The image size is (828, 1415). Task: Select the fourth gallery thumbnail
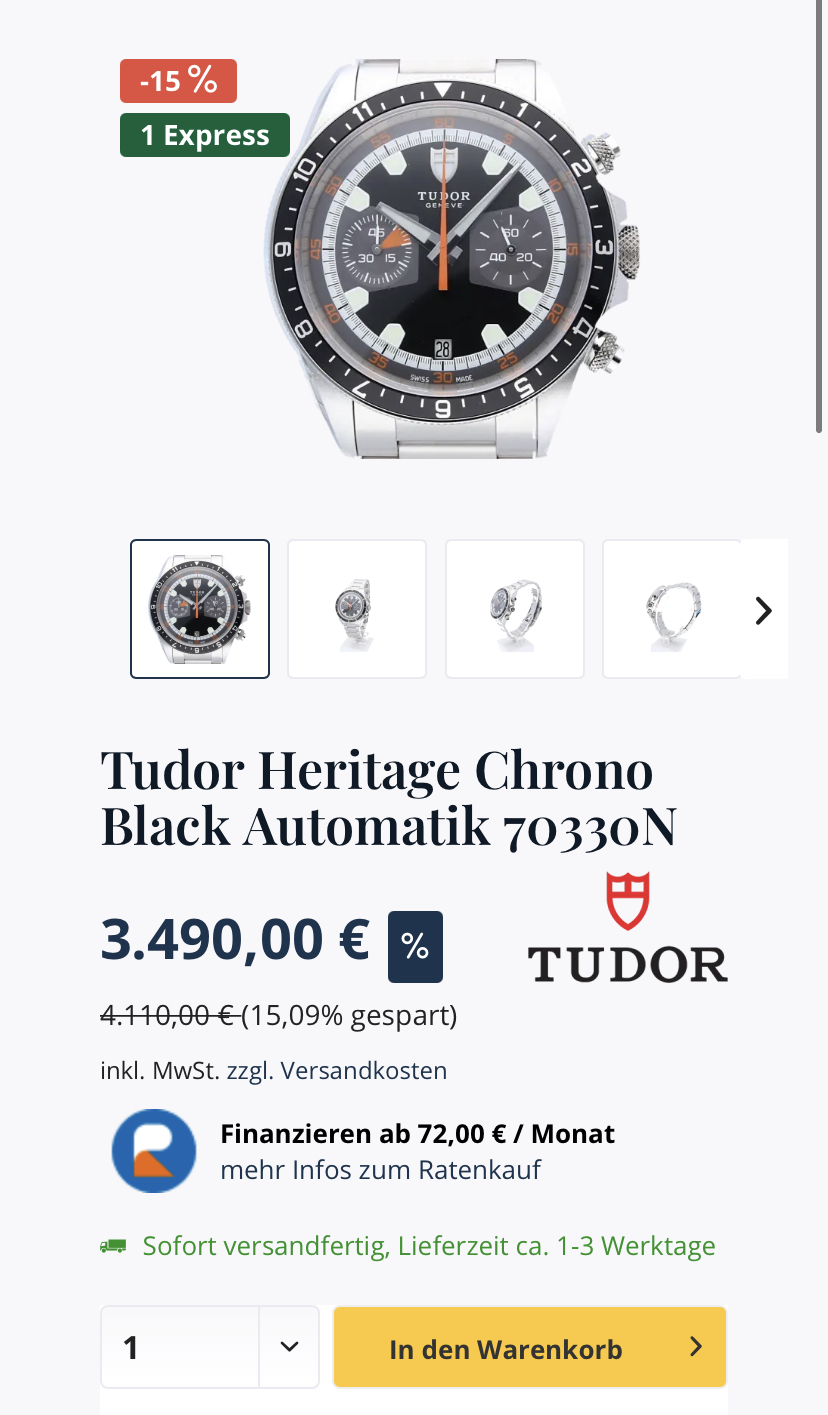click(x=672, y=609)
